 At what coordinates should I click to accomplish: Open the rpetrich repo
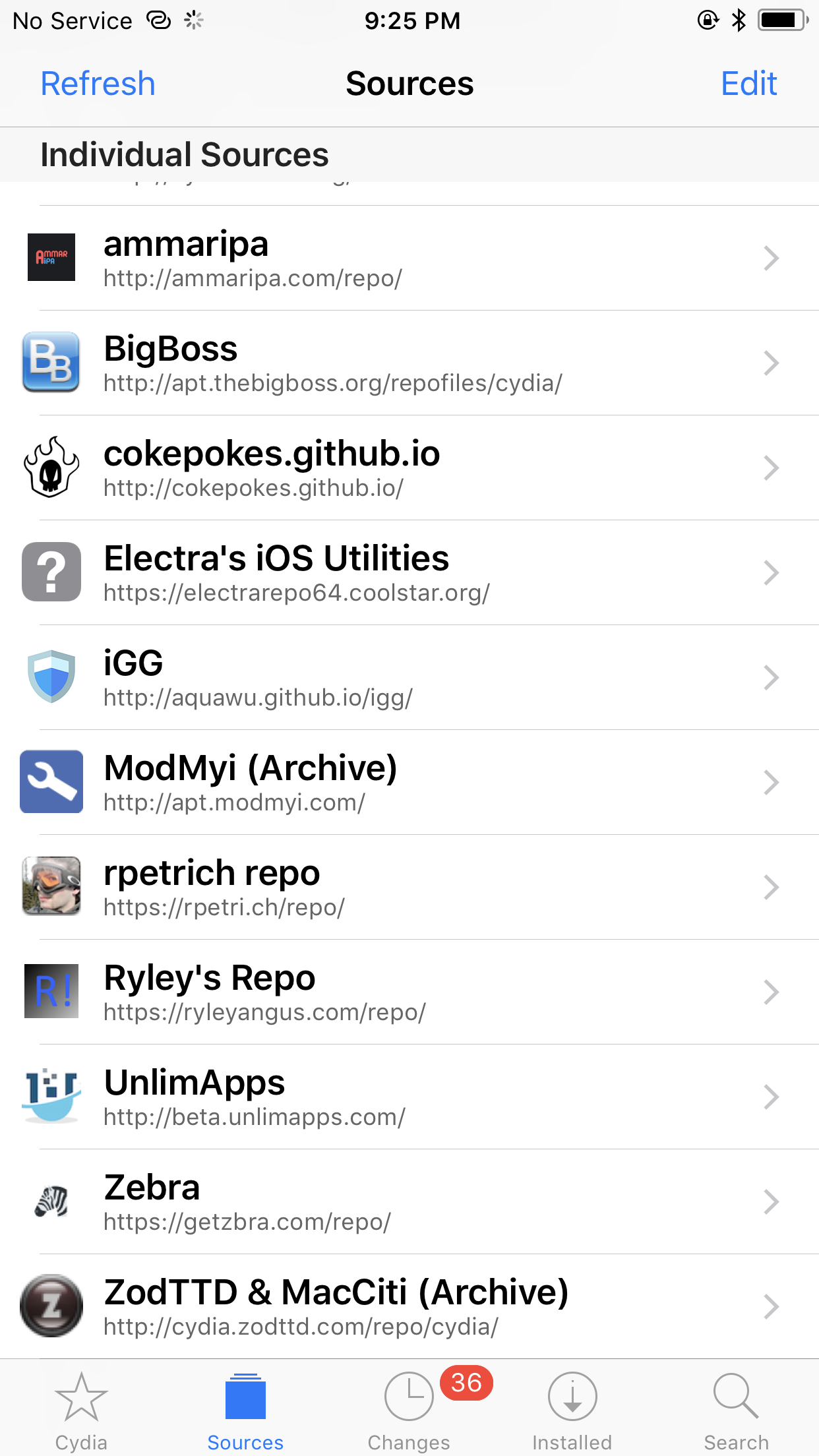point(409,887)
